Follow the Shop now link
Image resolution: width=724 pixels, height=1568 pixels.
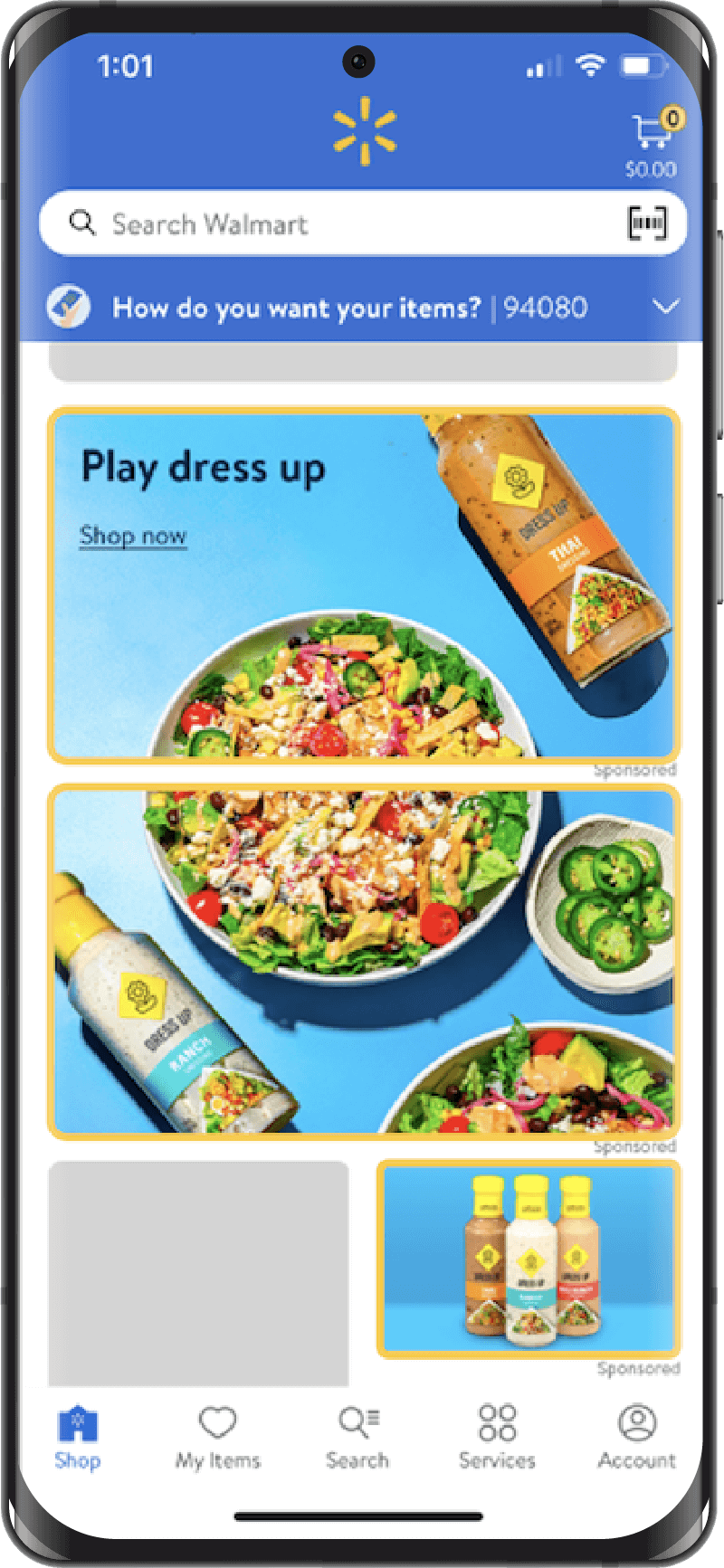pyautogui.click(x=133, y=536)
